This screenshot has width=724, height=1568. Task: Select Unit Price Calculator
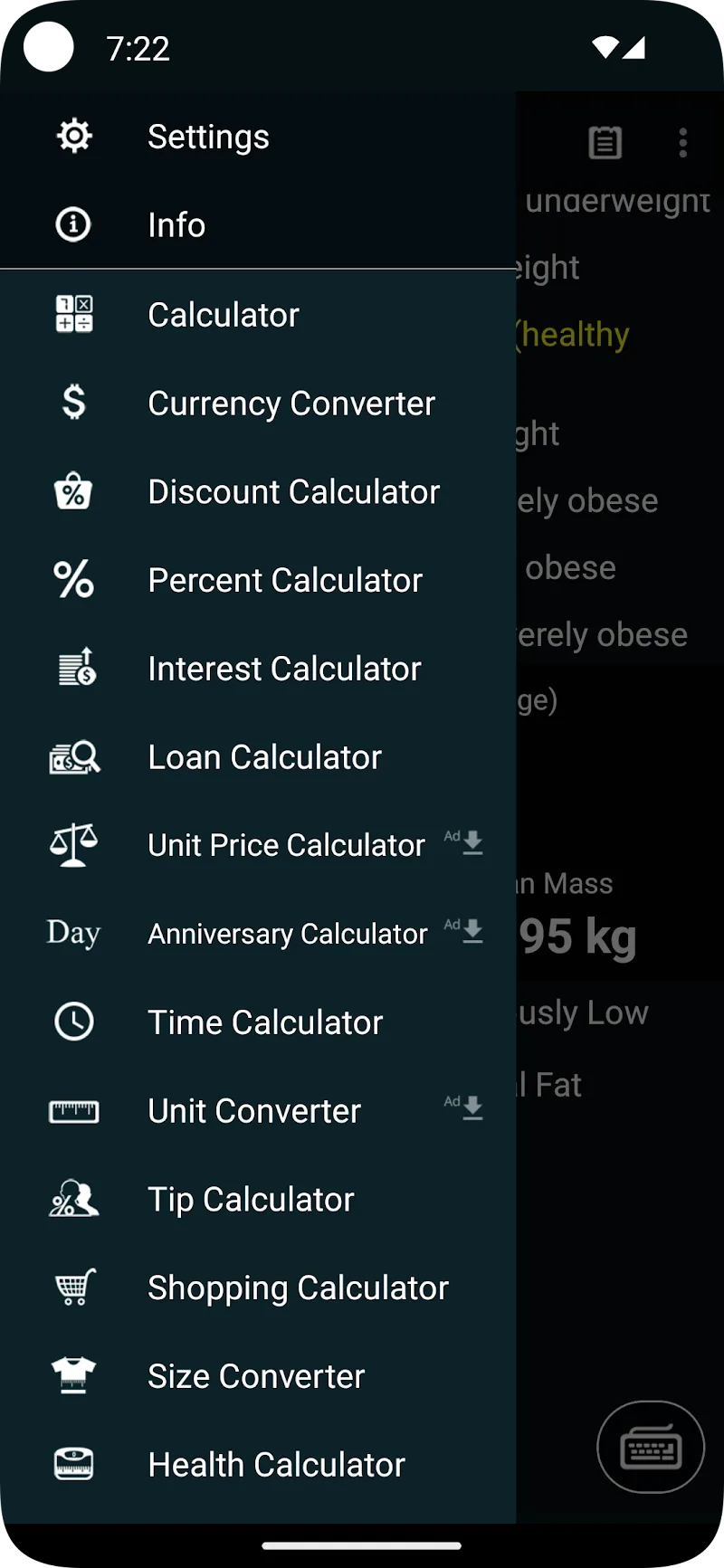[x=286, y=845]
